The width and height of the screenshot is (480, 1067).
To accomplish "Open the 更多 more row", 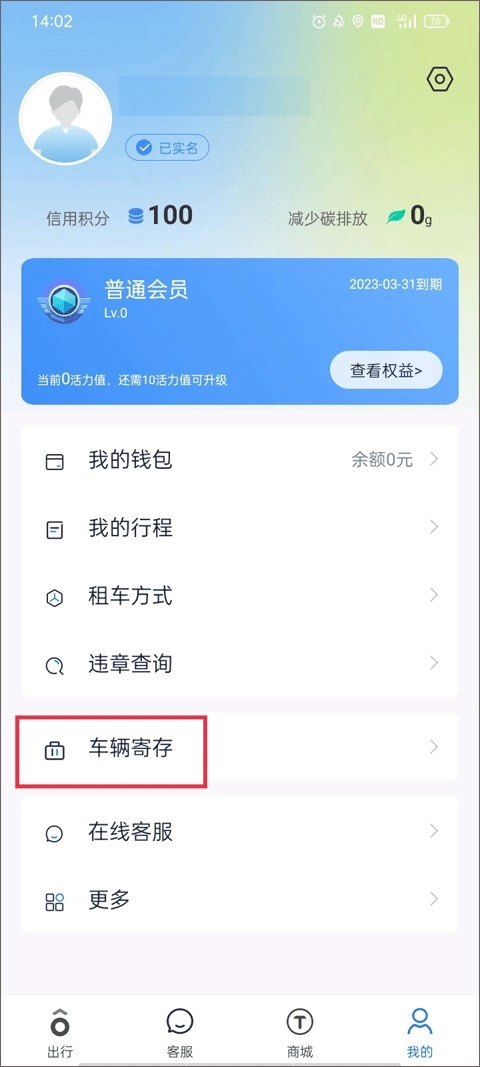I will 240,900.
